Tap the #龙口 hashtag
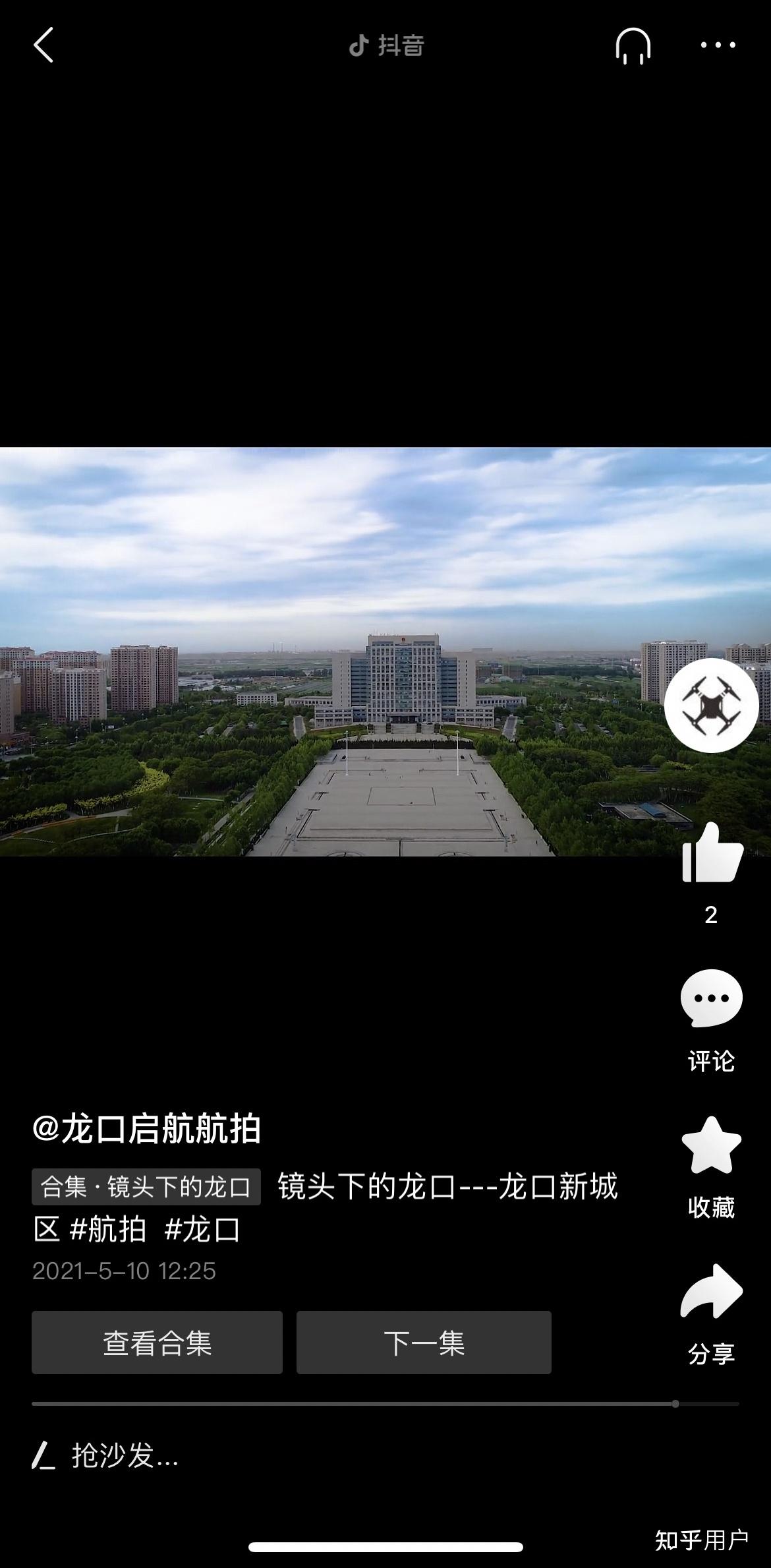The image size is (771, 1568). 202,1230
